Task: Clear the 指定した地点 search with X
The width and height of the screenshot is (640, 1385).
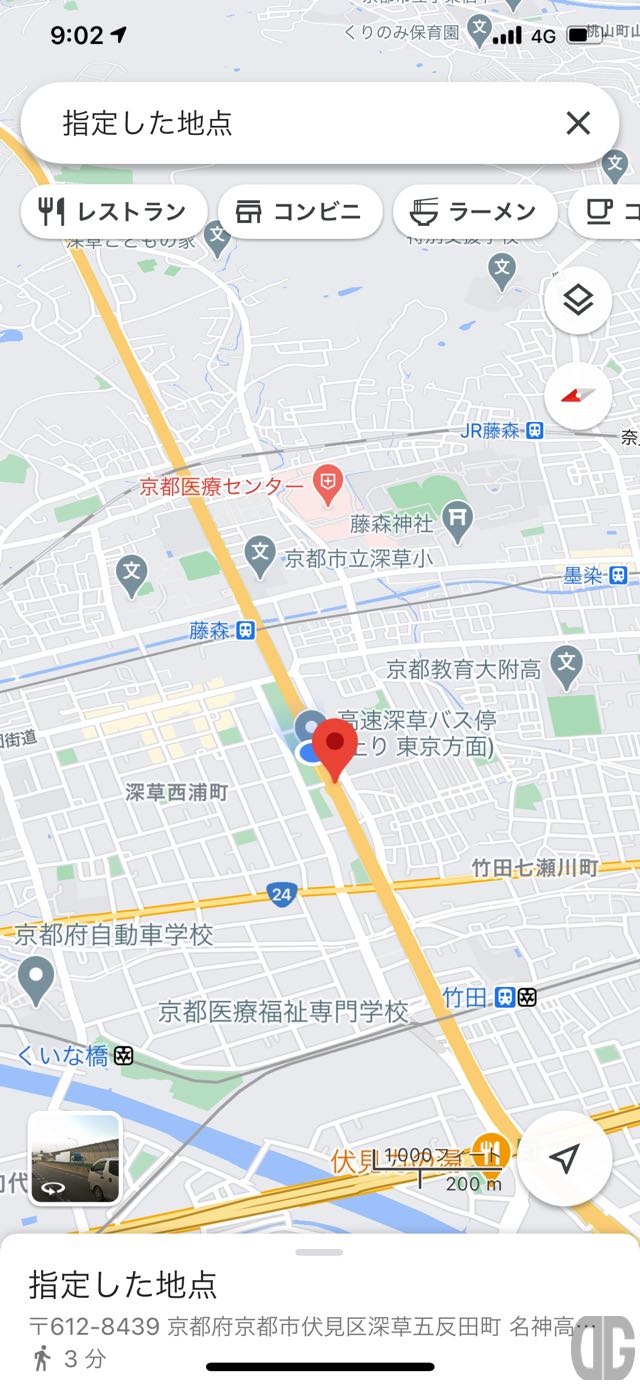Action: [x=578, y=123]
